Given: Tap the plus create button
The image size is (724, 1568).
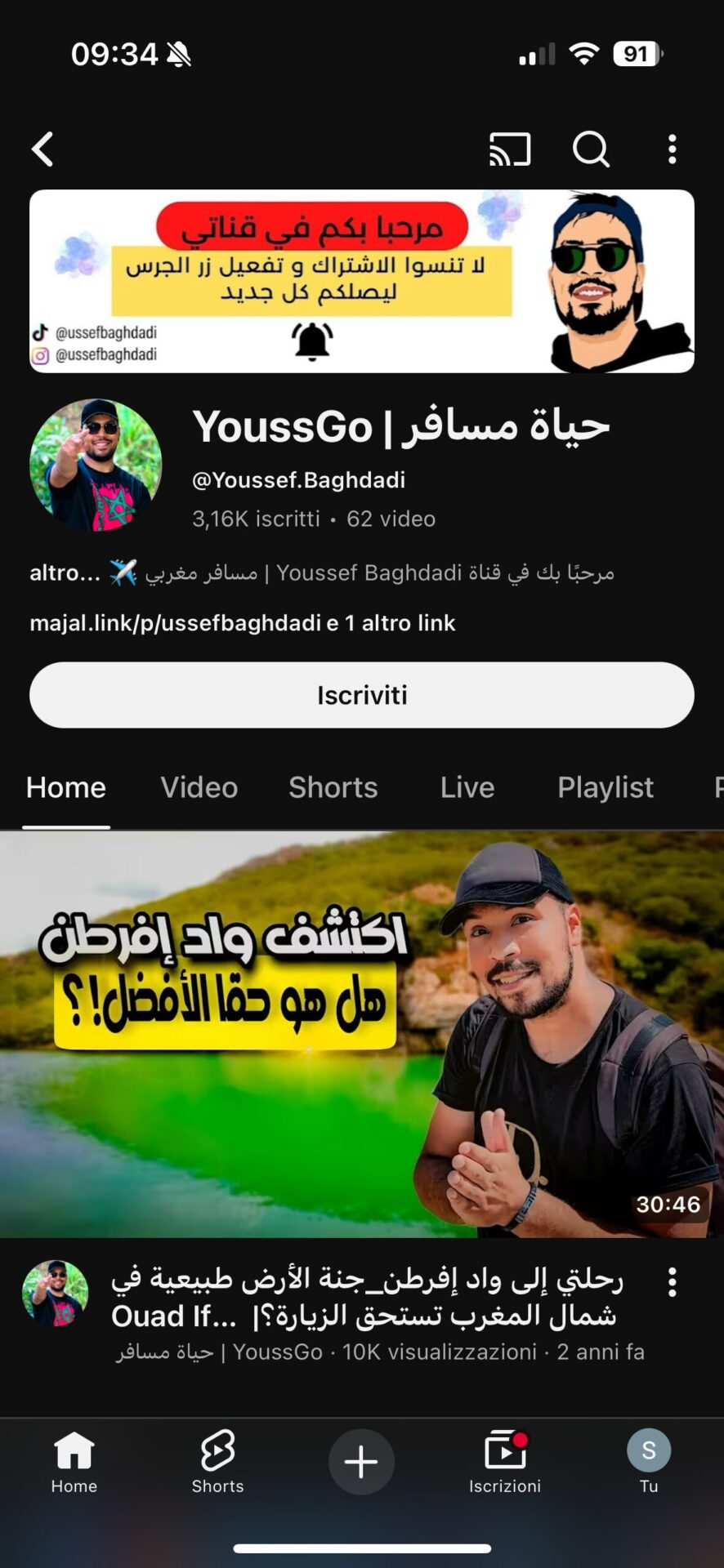Looking at the screenshot, I should 361,1462.
